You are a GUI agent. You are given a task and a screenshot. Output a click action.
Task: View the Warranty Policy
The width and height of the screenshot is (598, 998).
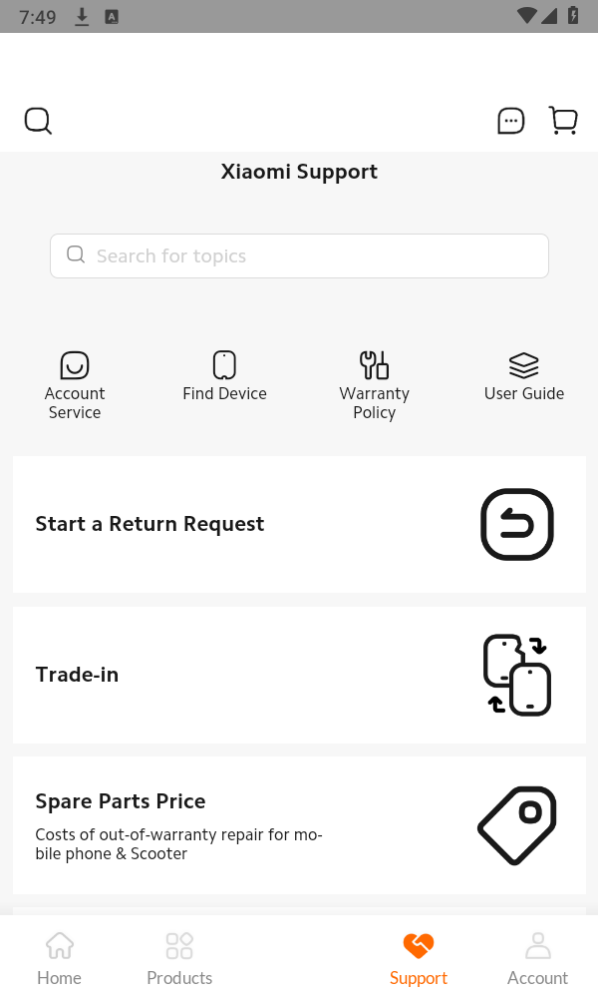pyautogui.click(x=374, y=385)
